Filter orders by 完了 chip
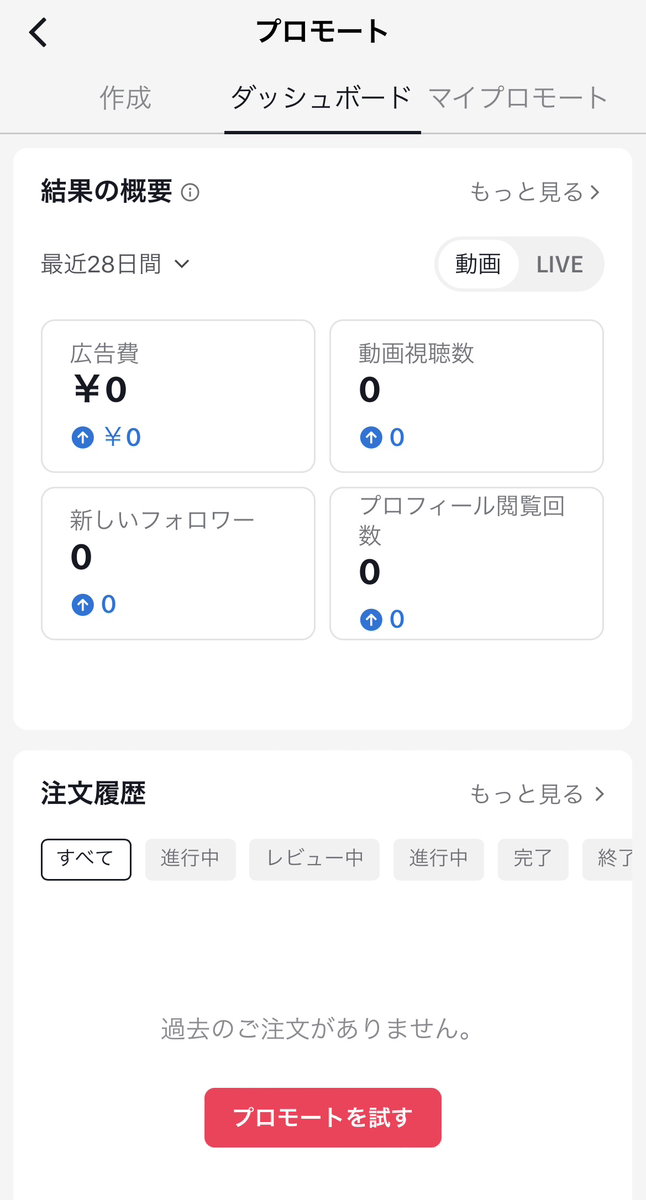 533,859
